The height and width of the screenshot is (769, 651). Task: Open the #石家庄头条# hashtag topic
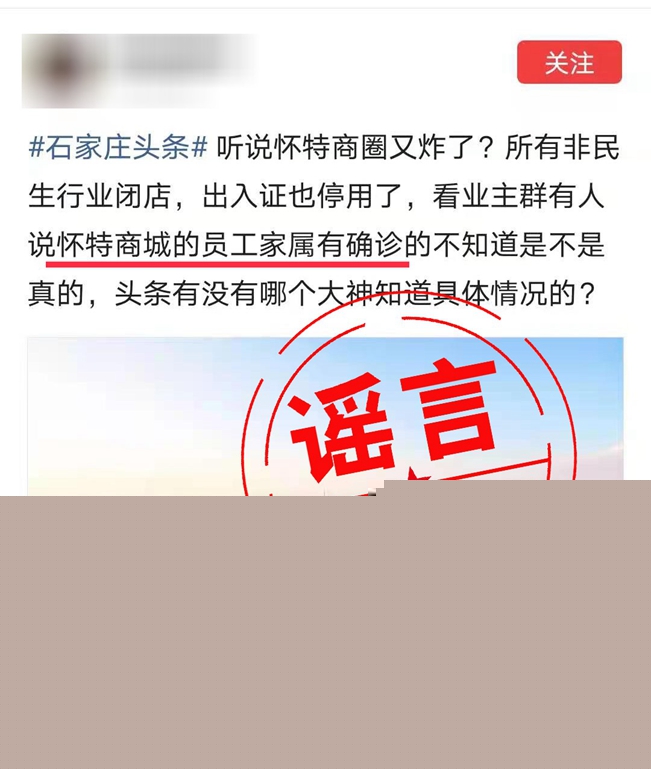pos(118,148)
